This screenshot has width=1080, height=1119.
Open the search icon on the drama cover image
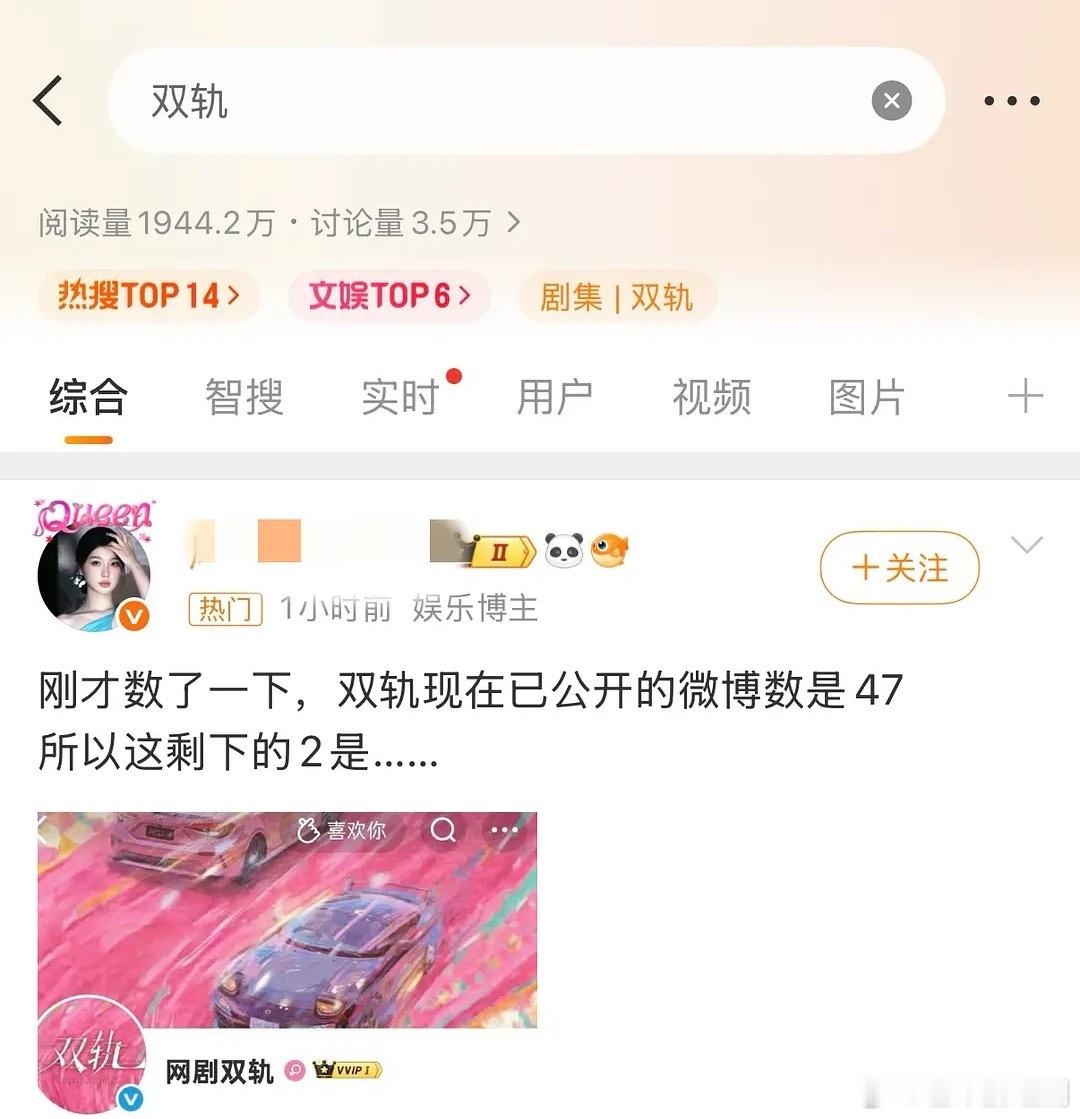[441, 829]
